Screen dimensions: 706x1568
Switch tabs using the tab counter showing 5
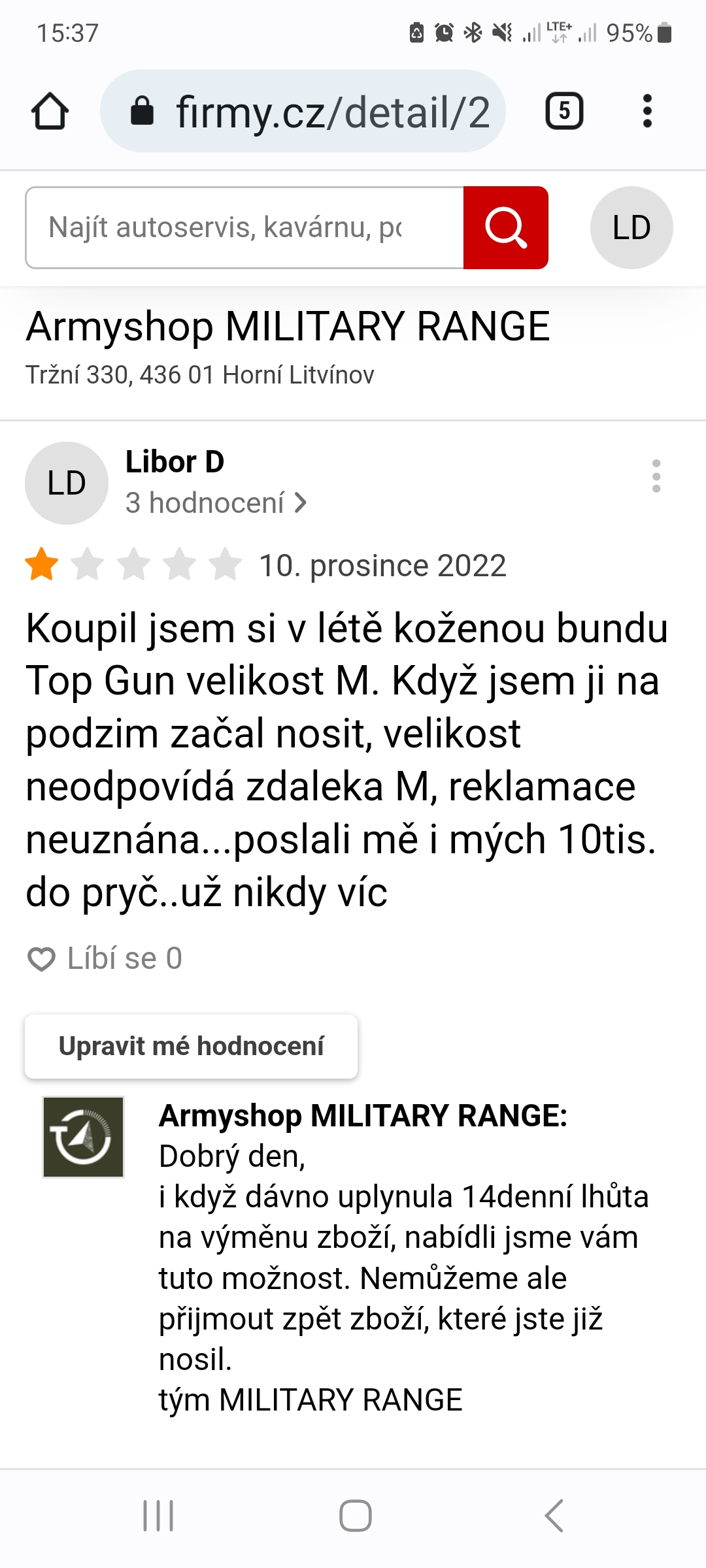pyautogui.click(x=564, y=110)
